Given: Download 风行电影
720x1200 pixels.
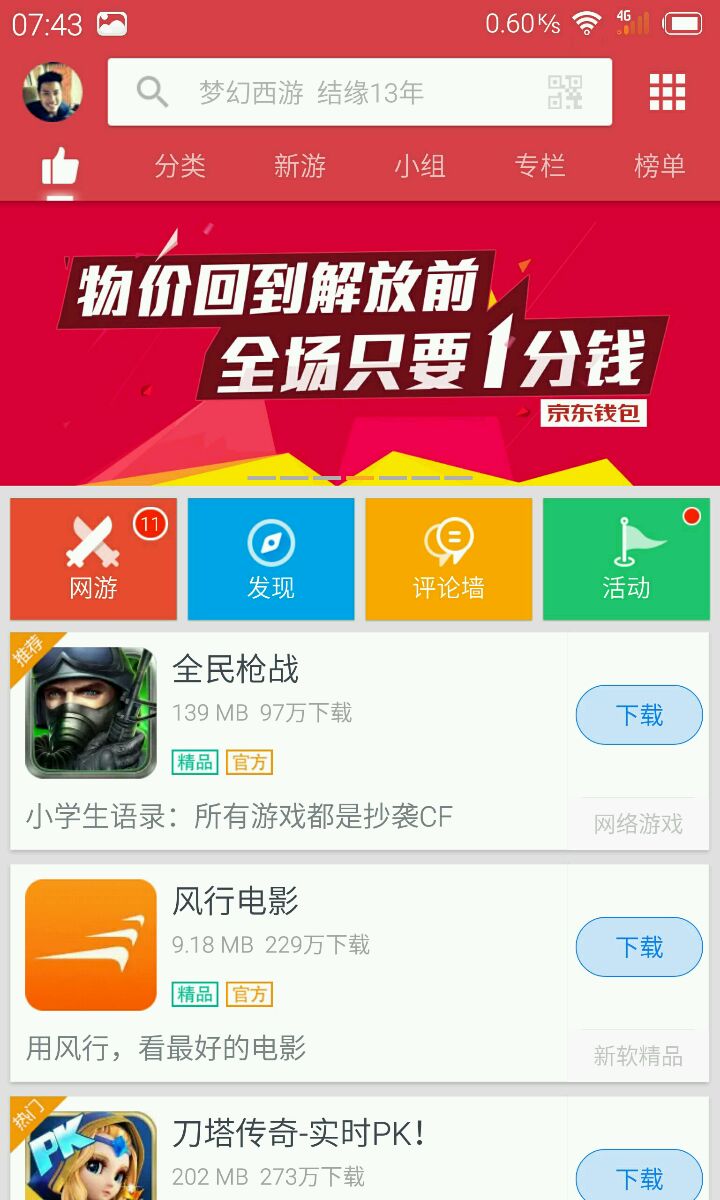Looking at the screenshot, I should point(639,947).
